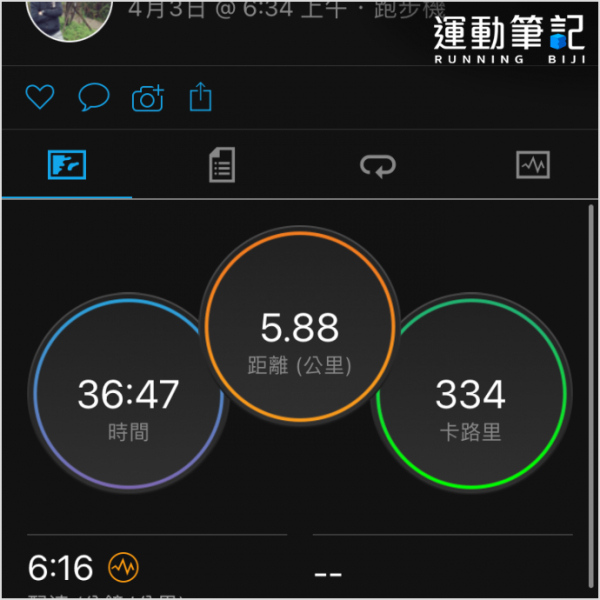Image resolution: width=600 pixels, height=600 pixels.
Task: Switch to the laps tab
Action: tap(378, 165)
